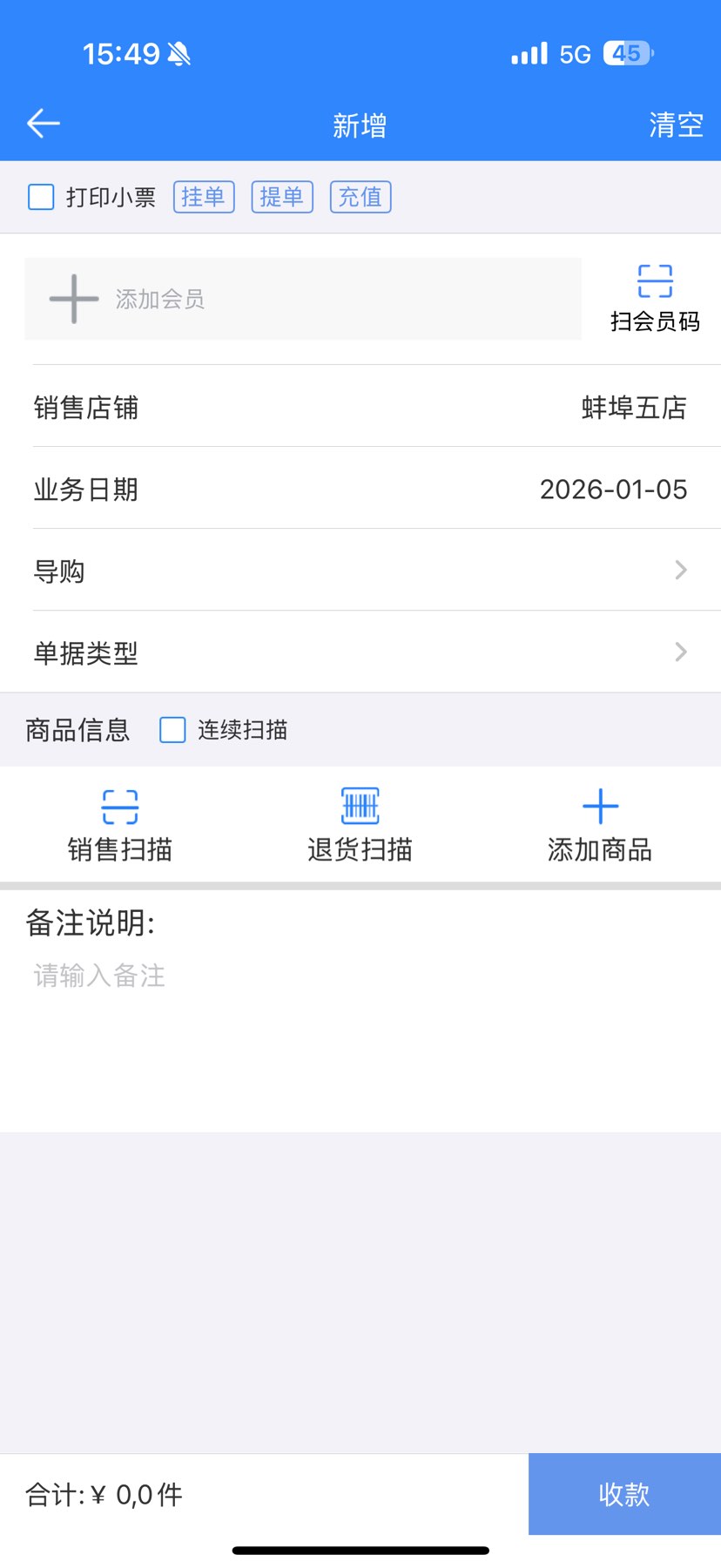Check the 打印小票 checkbox

pos(42,197)
